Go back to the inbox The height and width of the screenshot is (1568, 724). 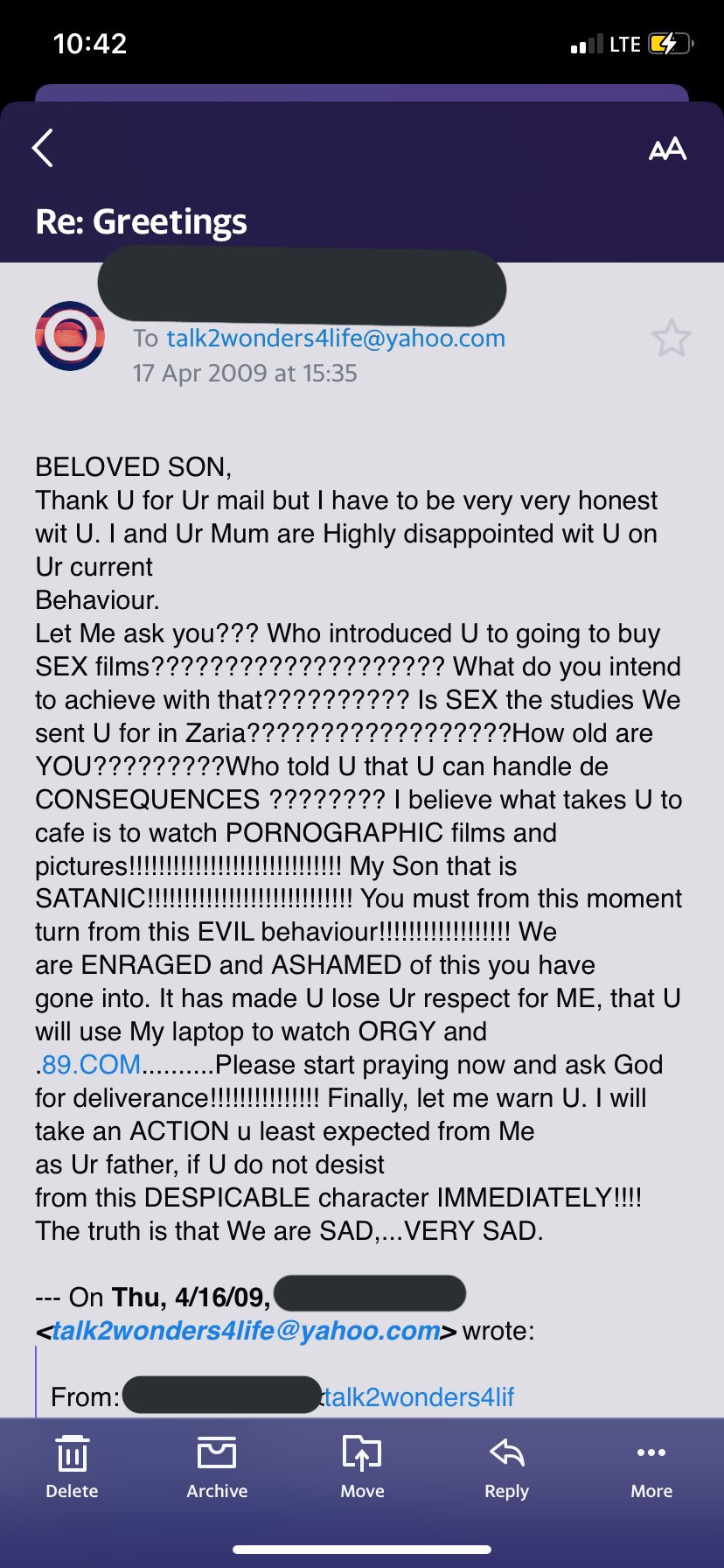pyautogui.click(x=43, y=148)
